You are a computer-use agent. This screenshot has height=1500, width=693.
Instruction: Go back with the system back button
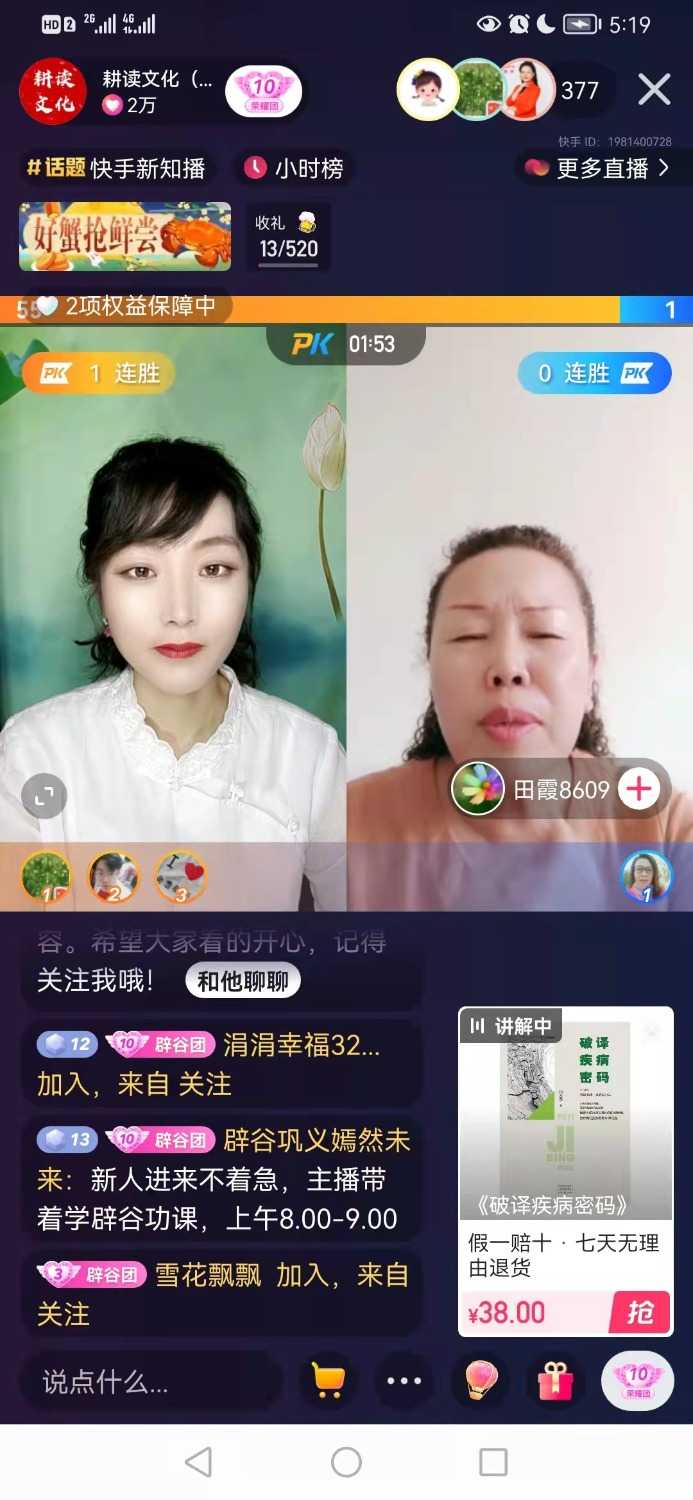[x=199, y=1462]
